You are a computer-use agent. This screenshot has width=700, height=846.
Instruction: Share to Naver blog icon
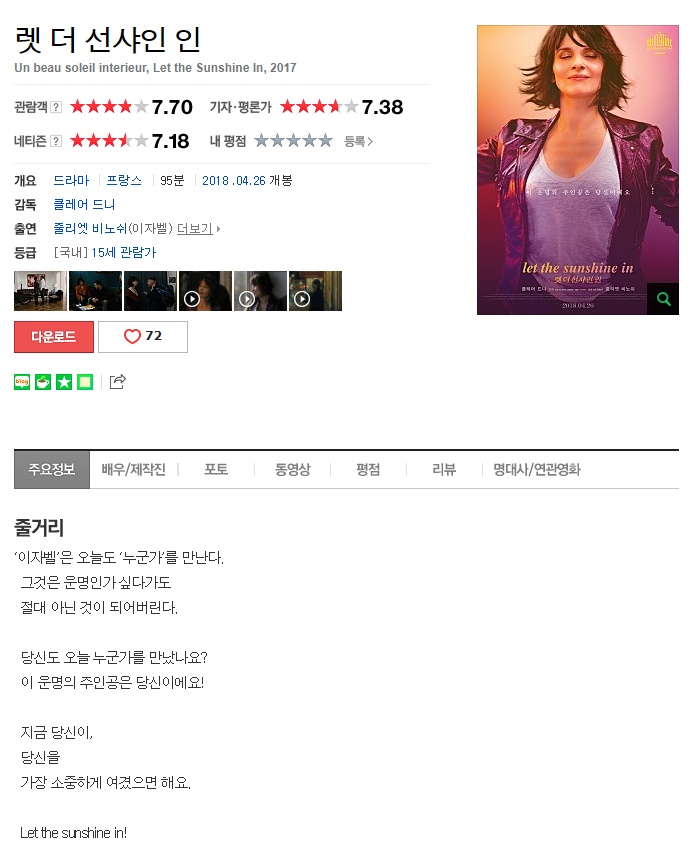tap(22, 381)
